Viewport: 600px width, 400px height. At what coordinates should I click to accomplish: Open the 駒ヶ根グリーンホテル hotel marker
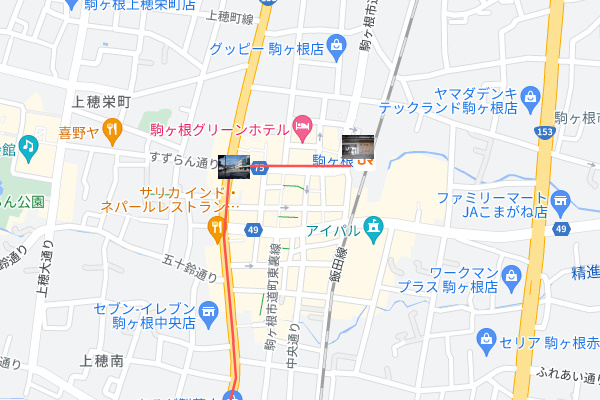click(x=302, y=127)
